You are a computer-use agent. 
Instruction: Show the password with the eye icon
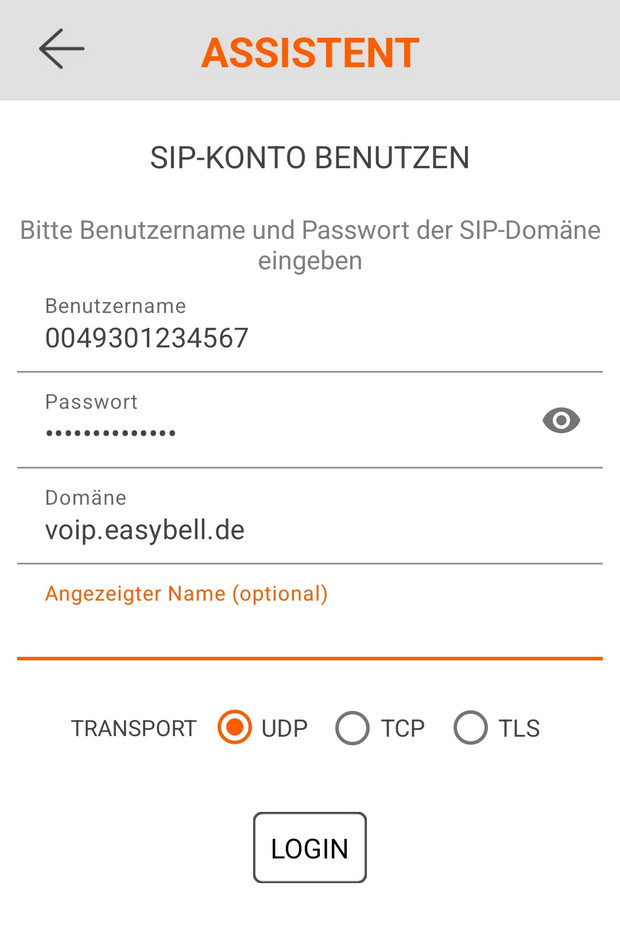561,421
